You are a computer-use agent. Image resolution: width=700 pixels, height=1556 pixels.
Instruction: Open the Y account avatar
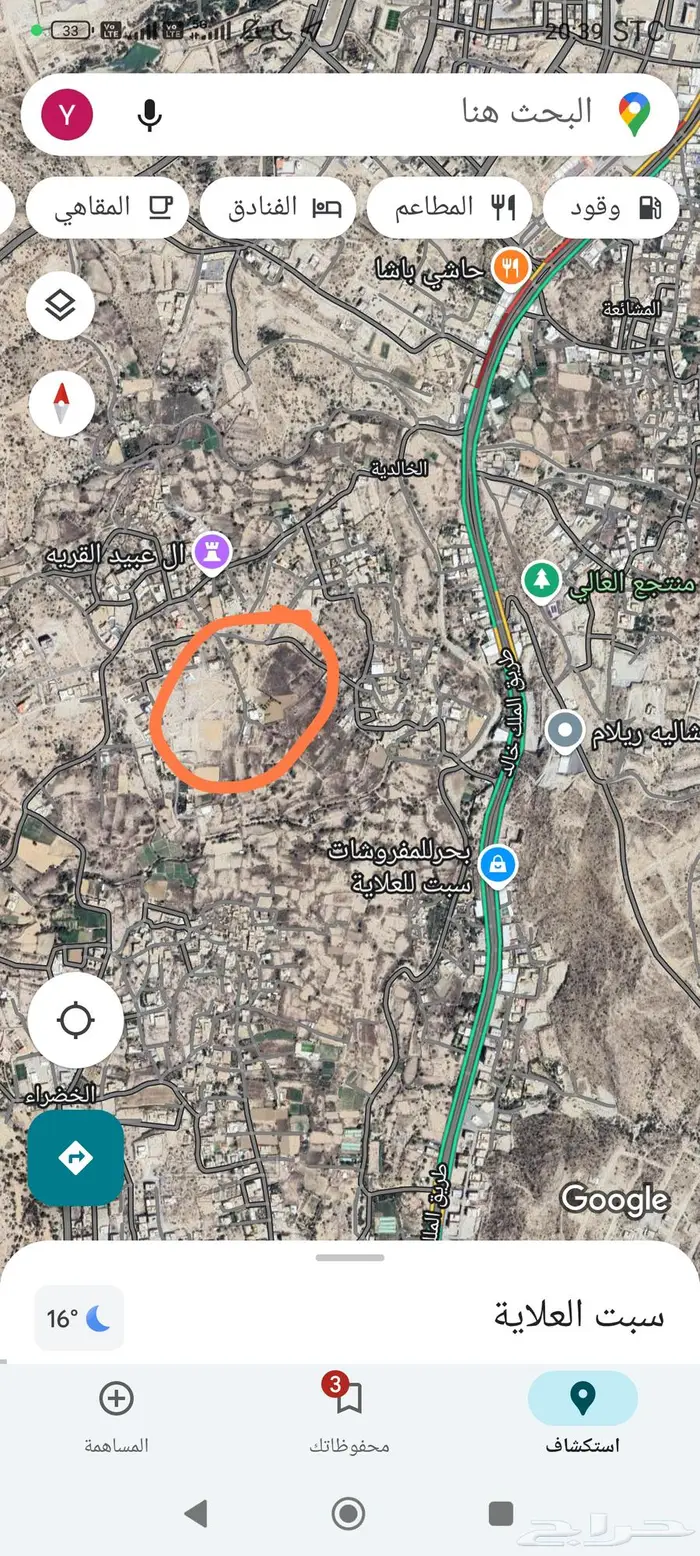pos(67,115)
